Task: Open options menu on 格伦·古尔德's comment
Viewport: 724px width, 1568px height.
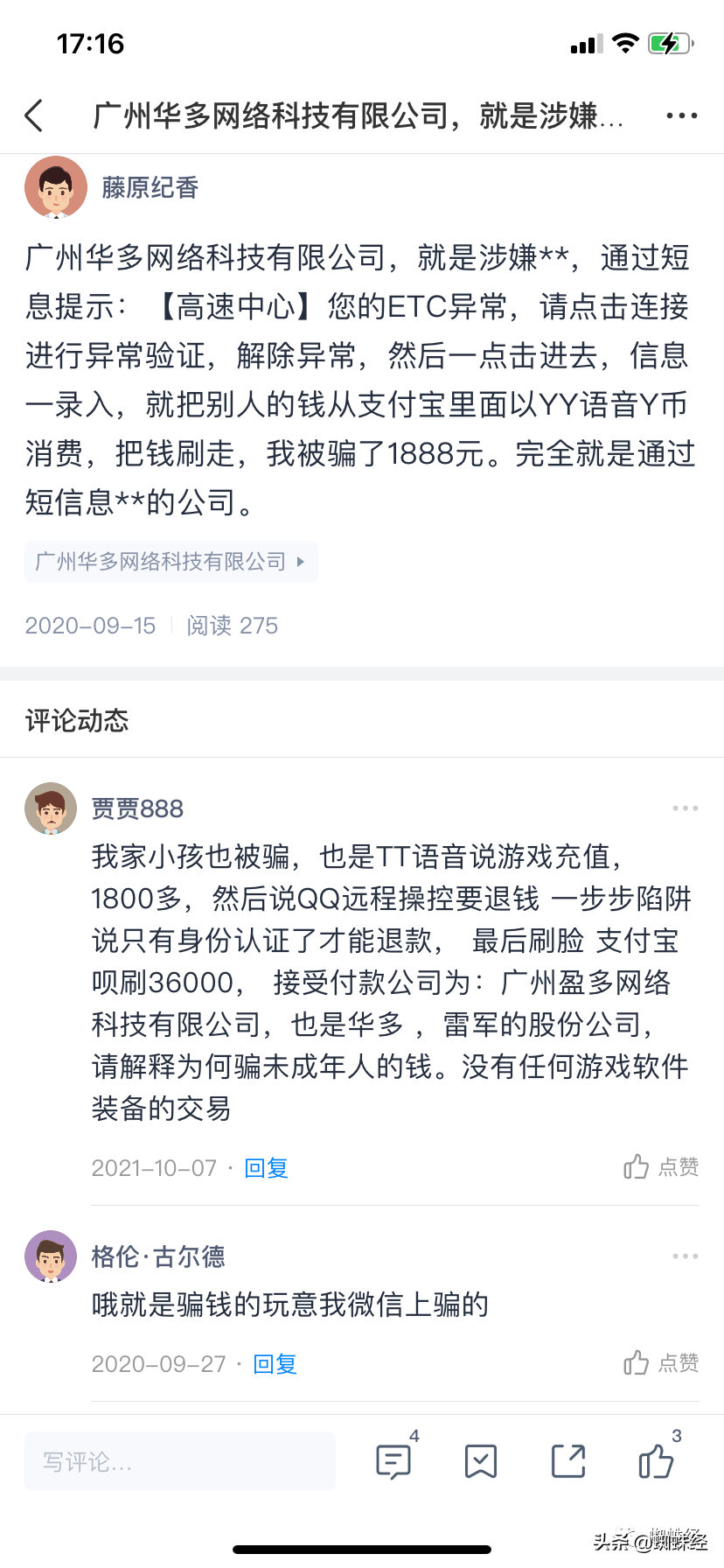Action: [x=684, y=1255]
